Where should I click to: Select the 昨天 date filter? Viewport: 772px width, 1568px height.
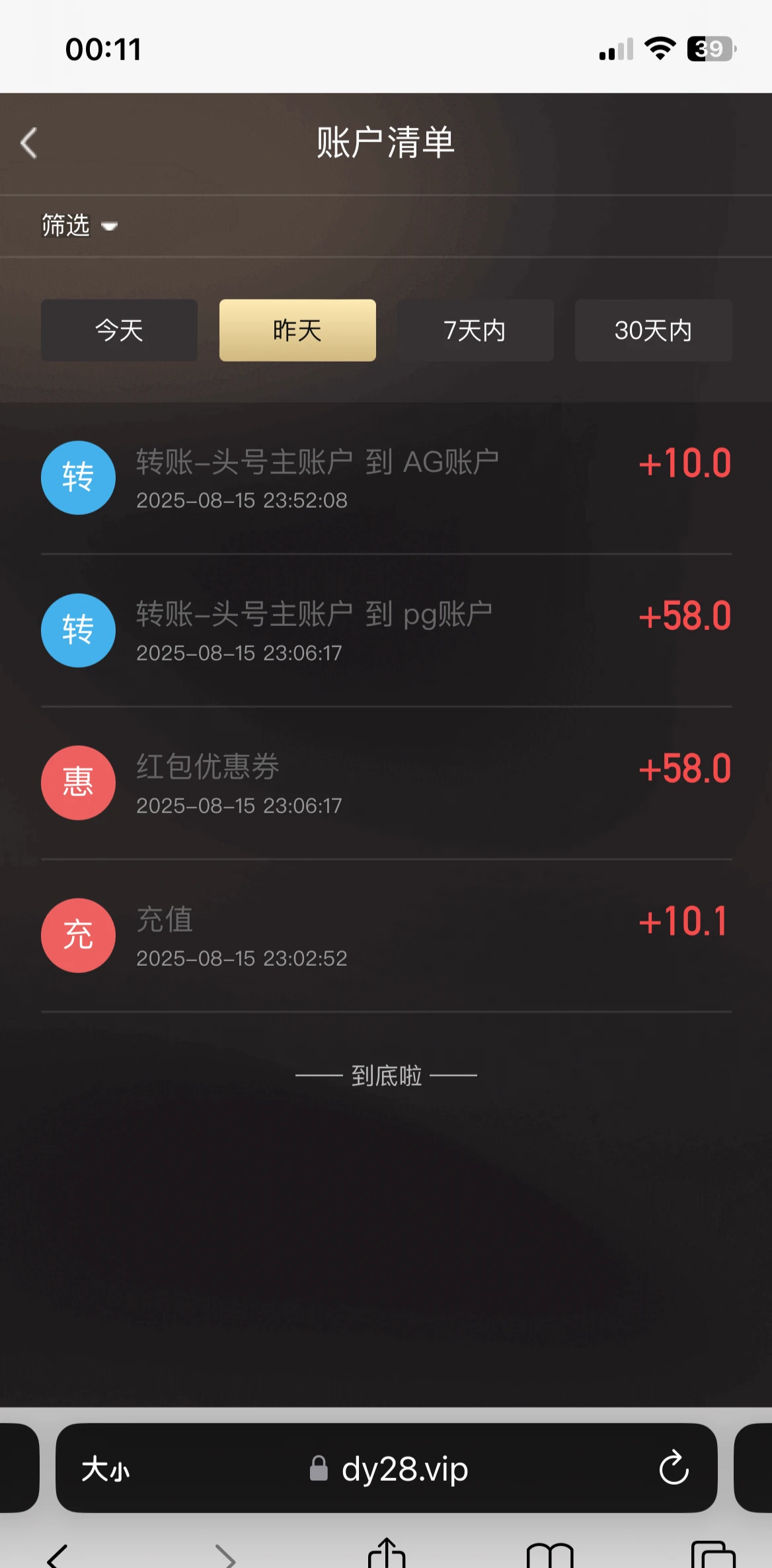pos(297,330)
